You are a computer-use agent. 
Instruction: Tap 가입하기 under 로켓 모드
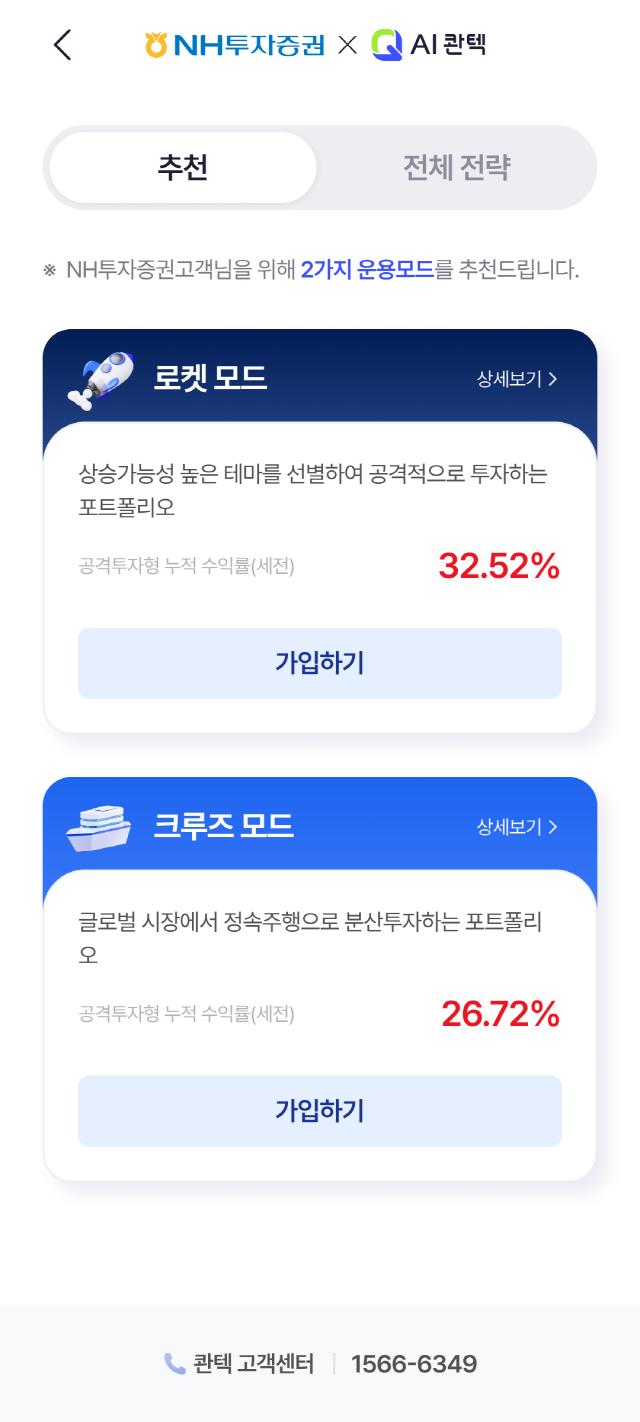click(x=320, y=663)
